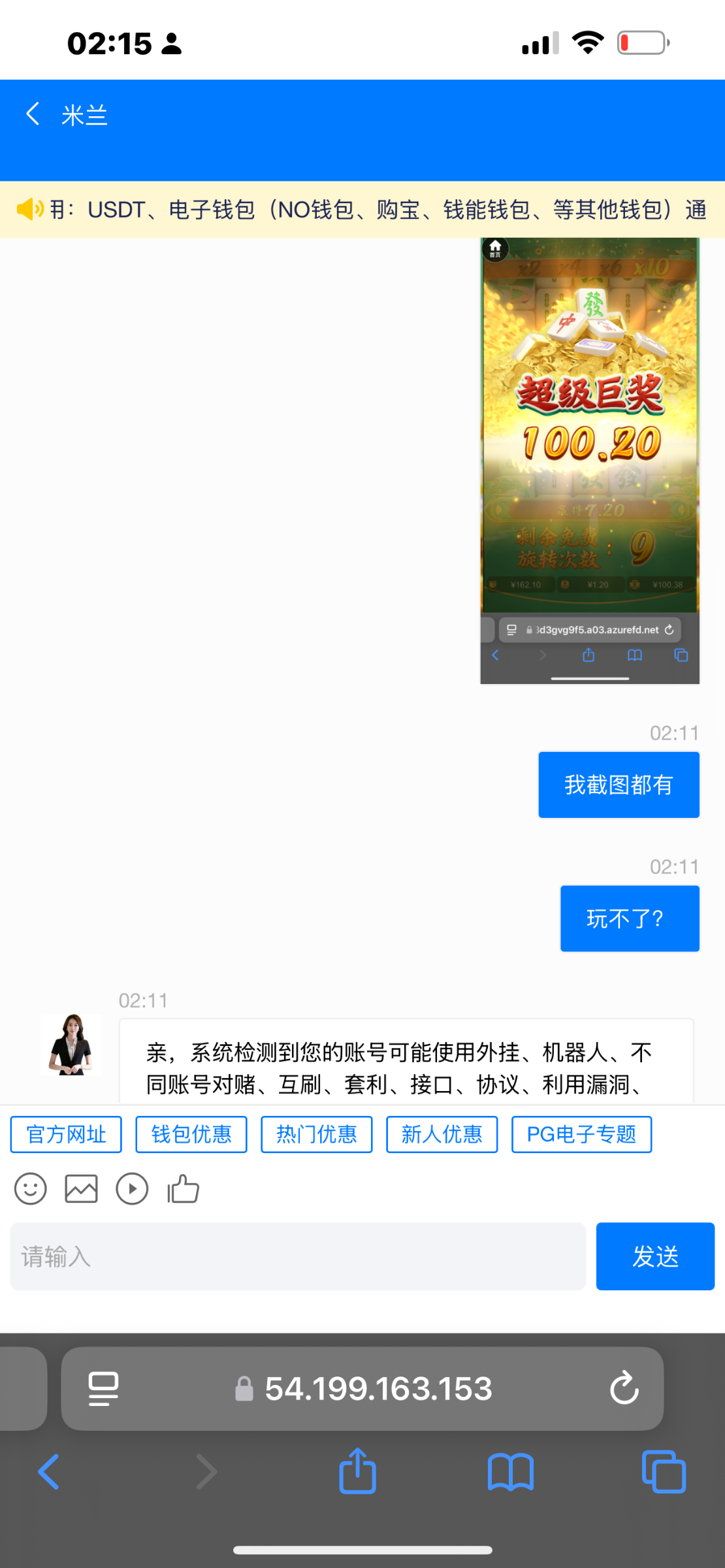Tap the reader/page settings icon in address bar
Screen dimensions: 725x1568
[x=101, y=1389]
